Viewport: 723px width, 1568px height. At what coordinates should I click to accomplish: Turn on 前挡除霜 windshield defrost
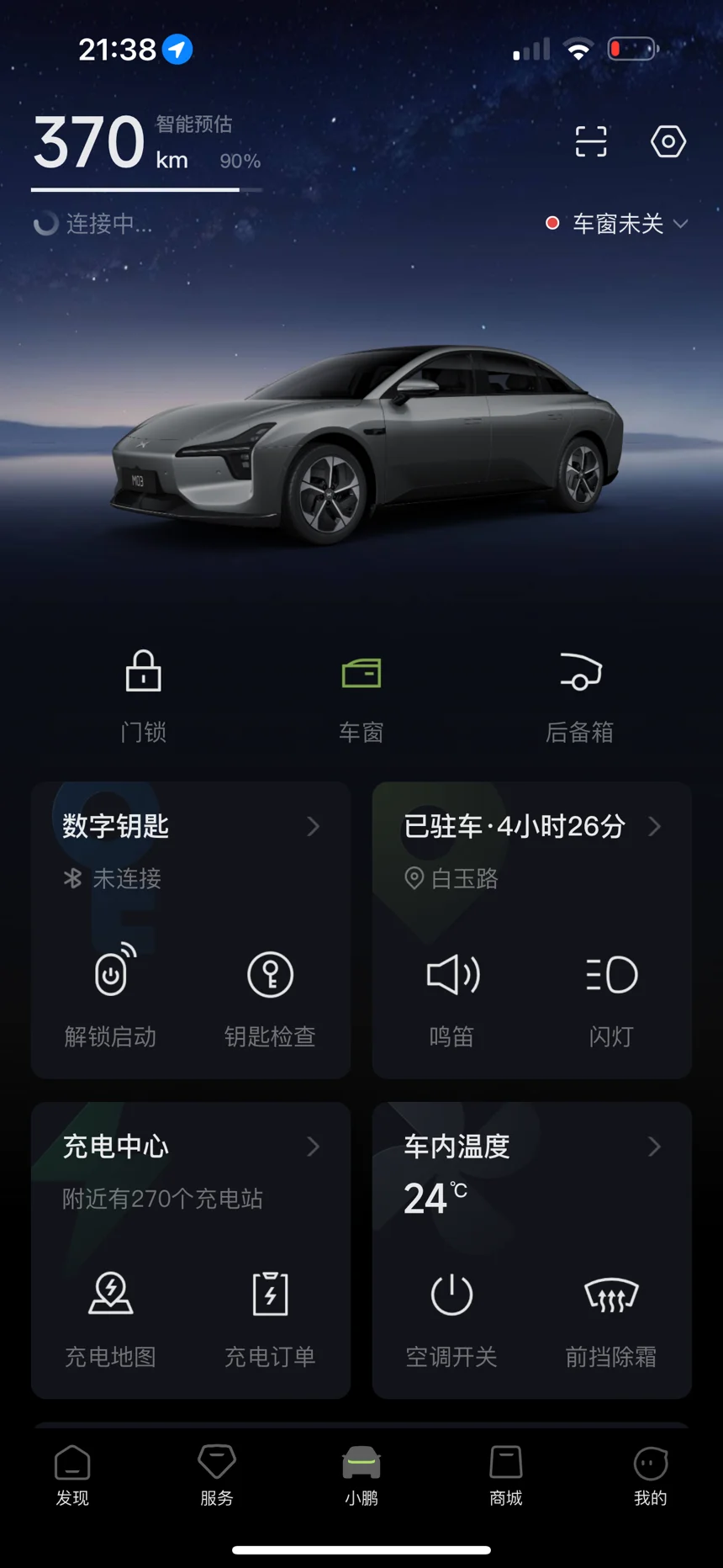coord(611,1315)
